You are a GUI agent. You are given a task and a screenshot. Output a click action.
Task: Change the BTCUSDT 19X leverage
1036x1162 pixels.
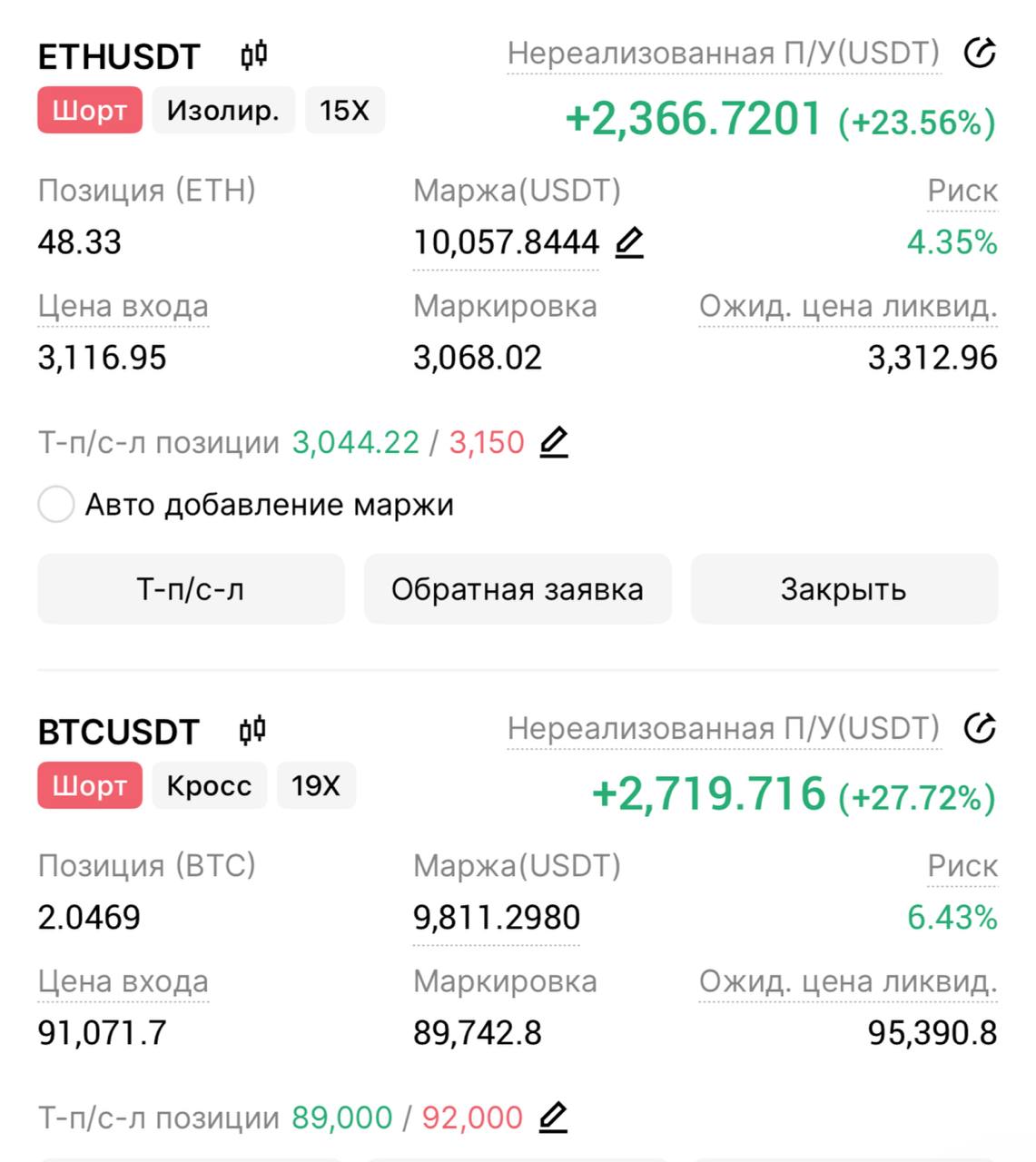point(316,785)
